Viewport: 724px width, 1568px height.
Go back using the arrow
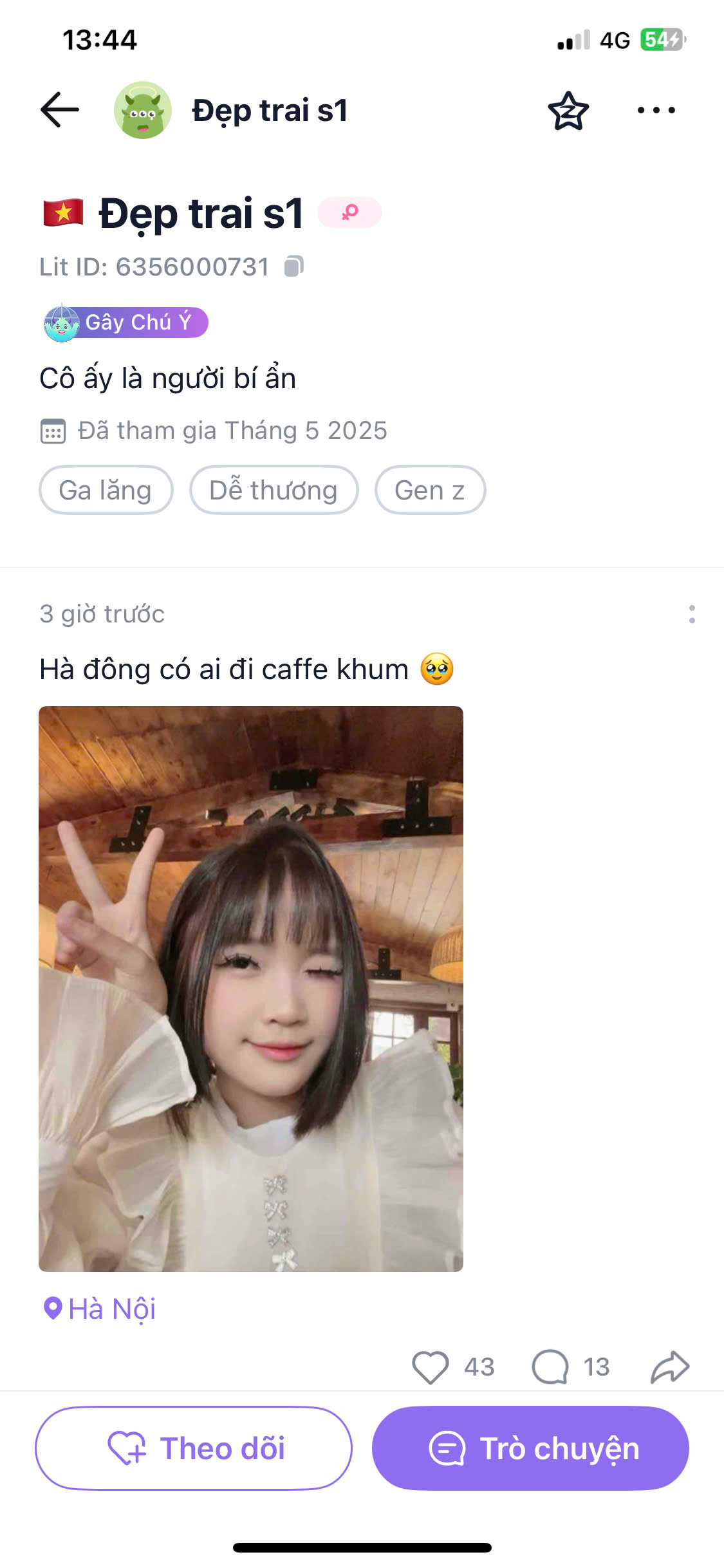[x=59, y=110]
